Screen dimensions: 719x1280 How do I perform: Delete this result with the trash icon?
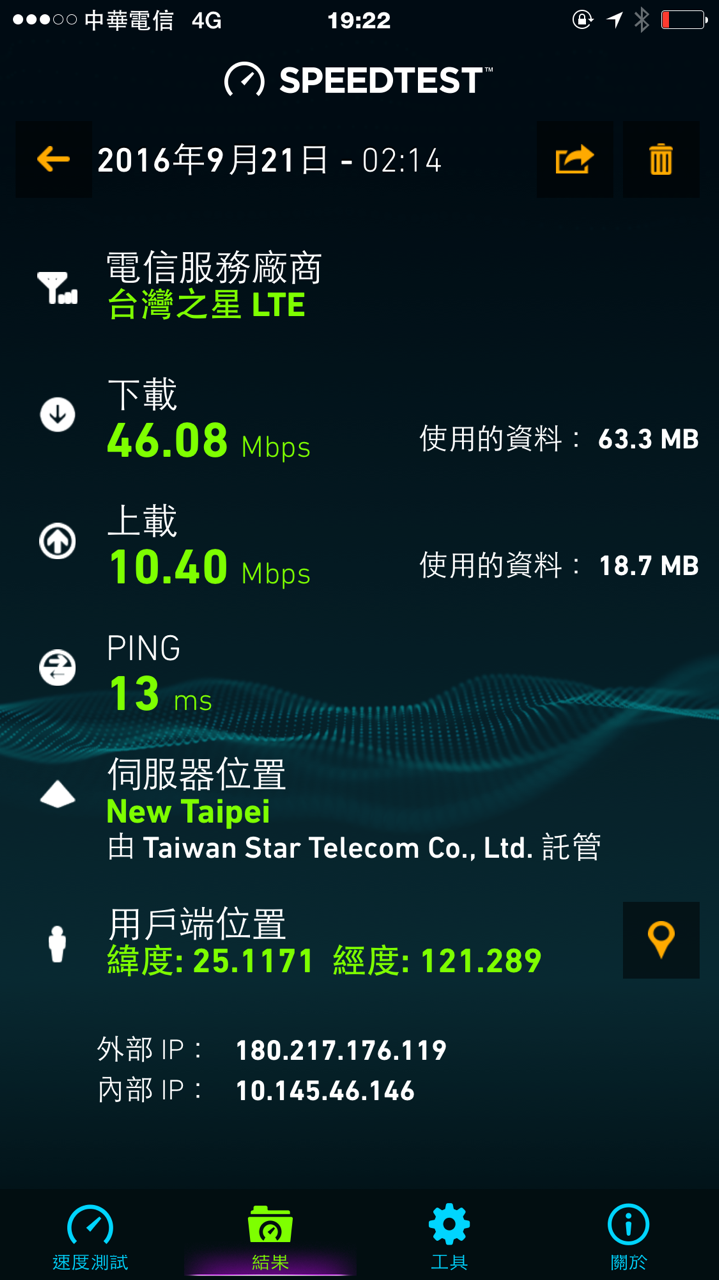tap(661, 160)
